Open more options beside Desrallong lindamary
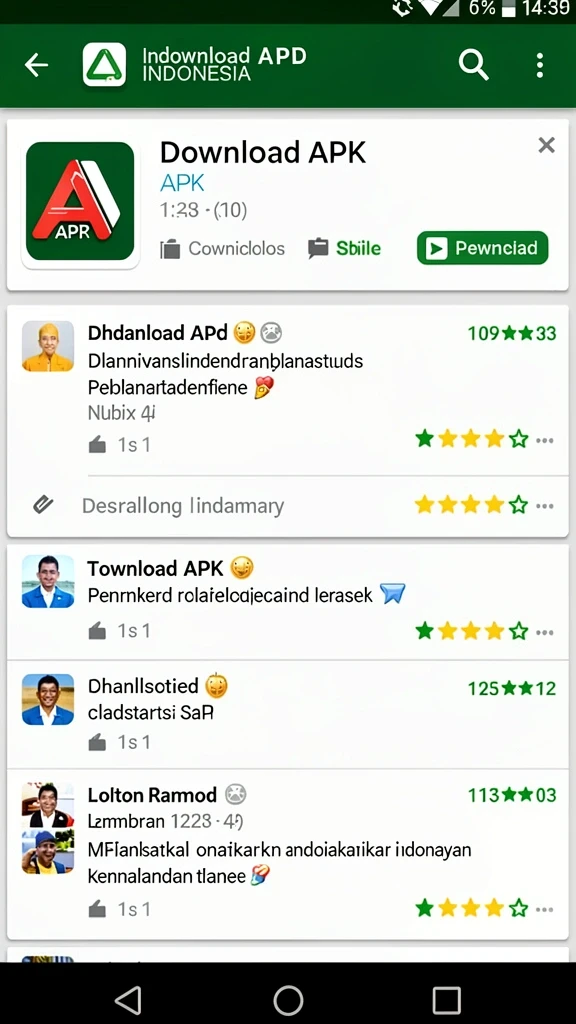 [545, 506]
